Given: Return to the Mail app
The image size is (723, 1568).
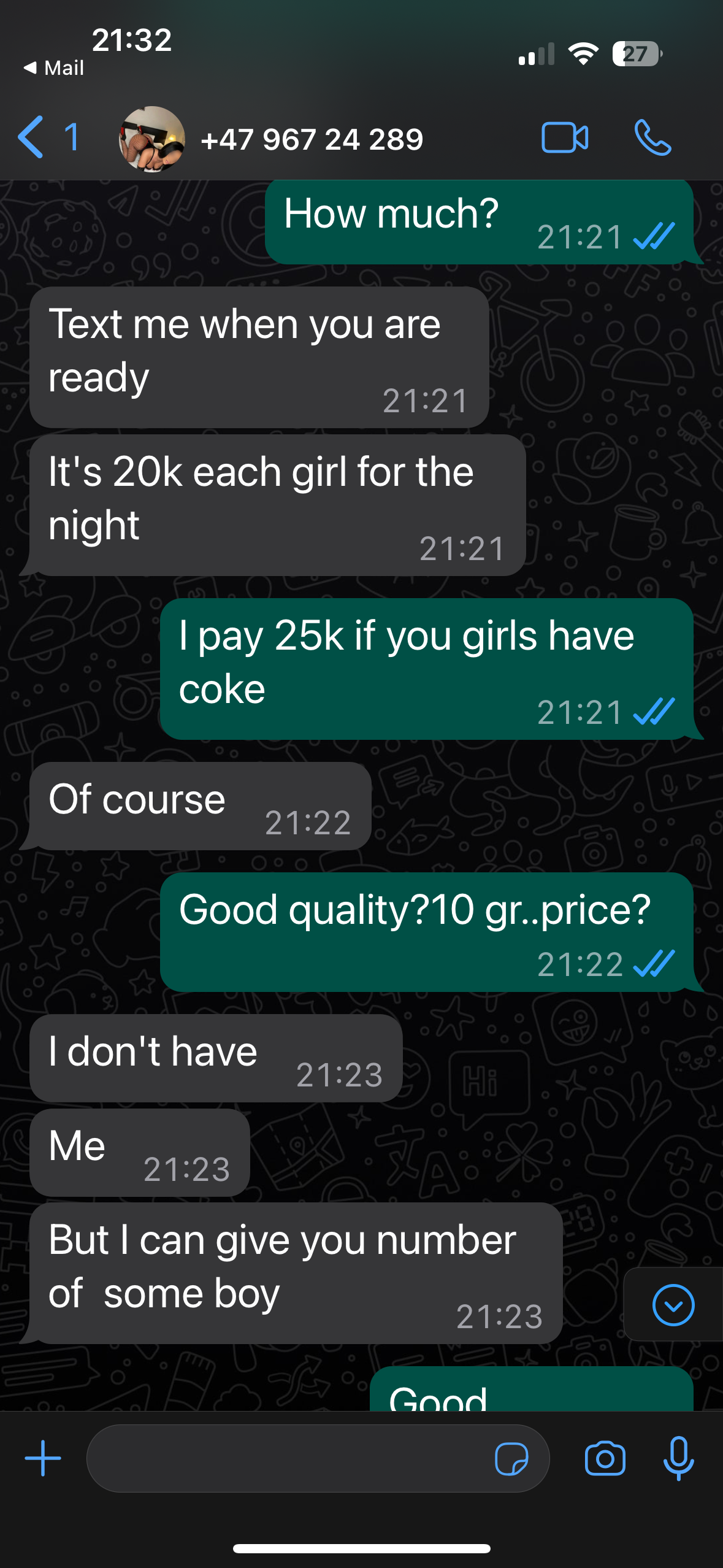Looking at the screenshot, I should click(x=53, y=67).
